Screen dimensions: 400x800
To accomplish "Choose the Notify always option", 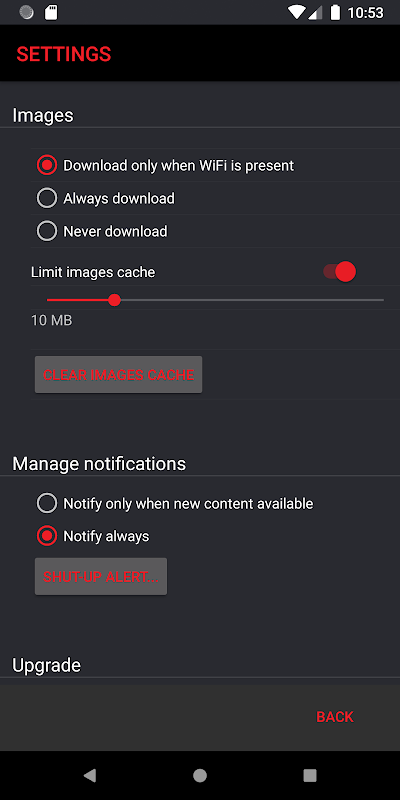I will click(93, 536).
